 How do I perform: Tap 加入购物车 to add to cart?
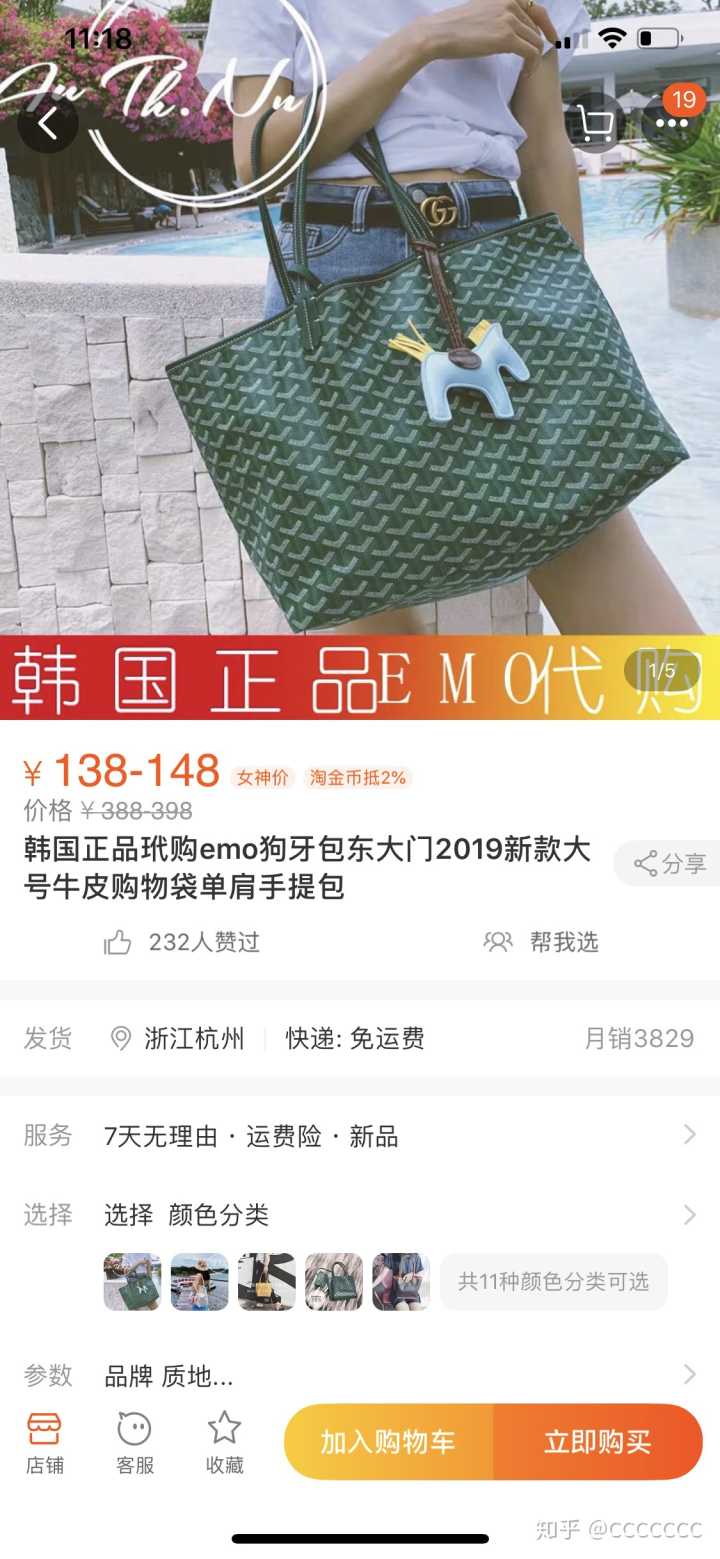(388, 1442)
